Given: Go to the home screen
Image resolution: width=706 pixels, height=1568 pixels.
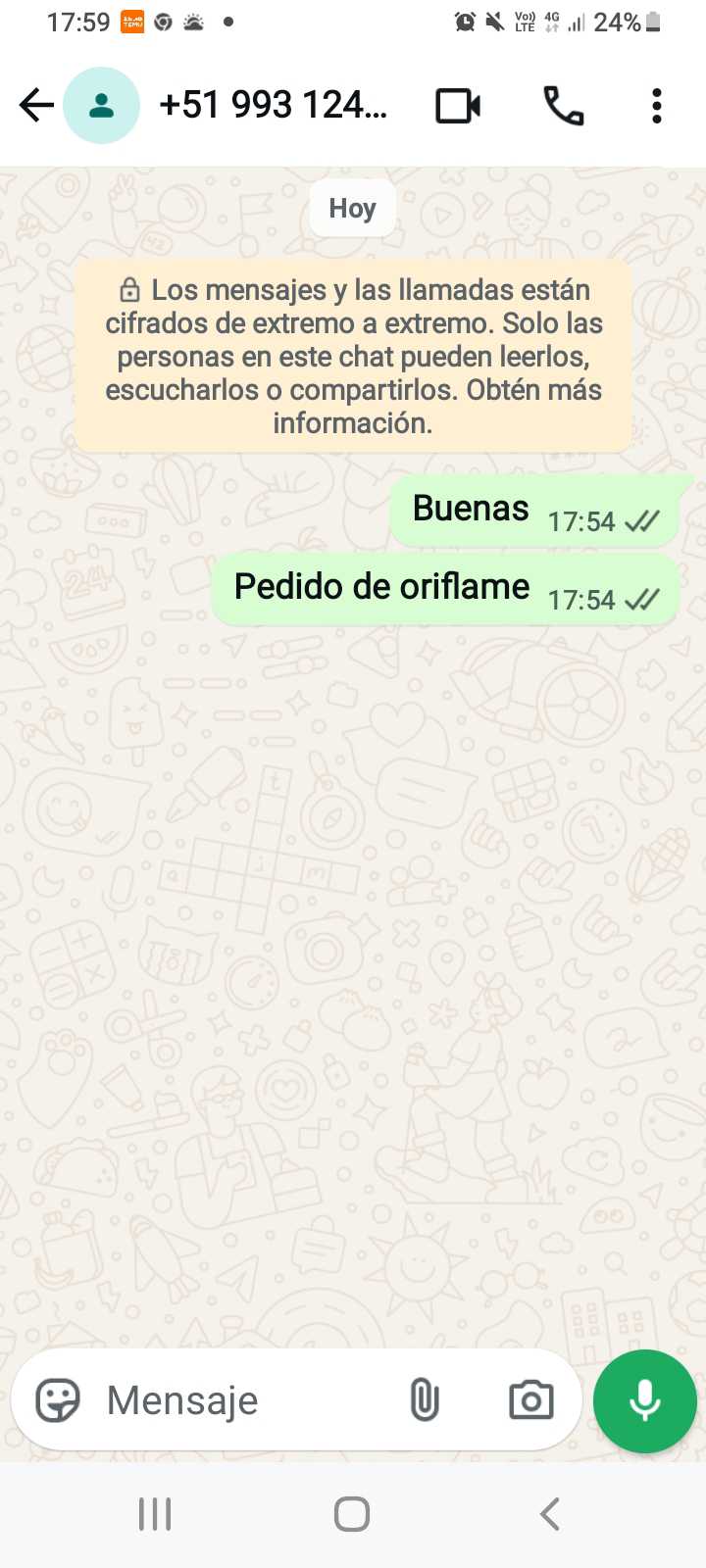Looking at the screenshot, I should pos(352,1514).
